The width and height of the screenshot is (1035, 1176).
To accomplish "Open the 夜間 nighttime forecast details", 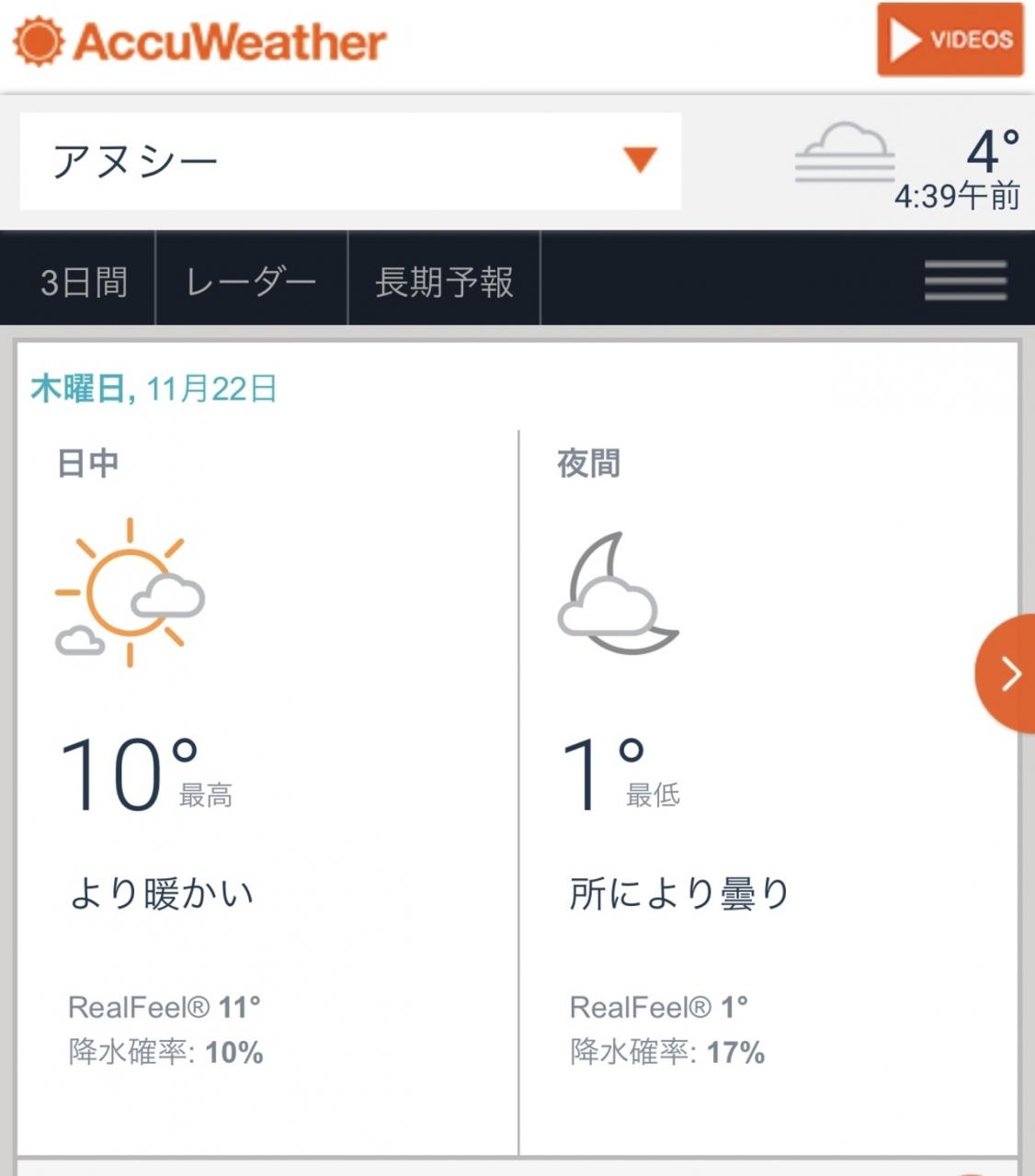I will pos(768,790).
